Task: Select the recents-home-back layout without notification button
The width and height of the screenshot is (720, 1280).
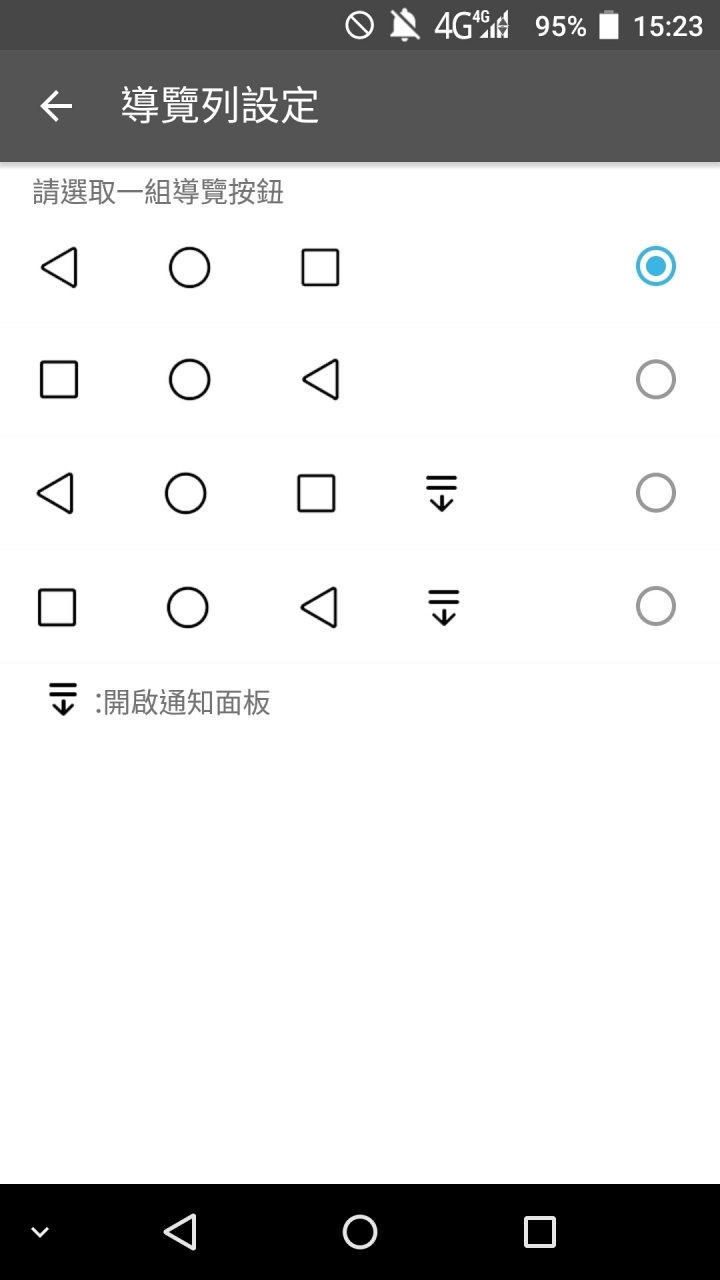Action: (360, 380)
